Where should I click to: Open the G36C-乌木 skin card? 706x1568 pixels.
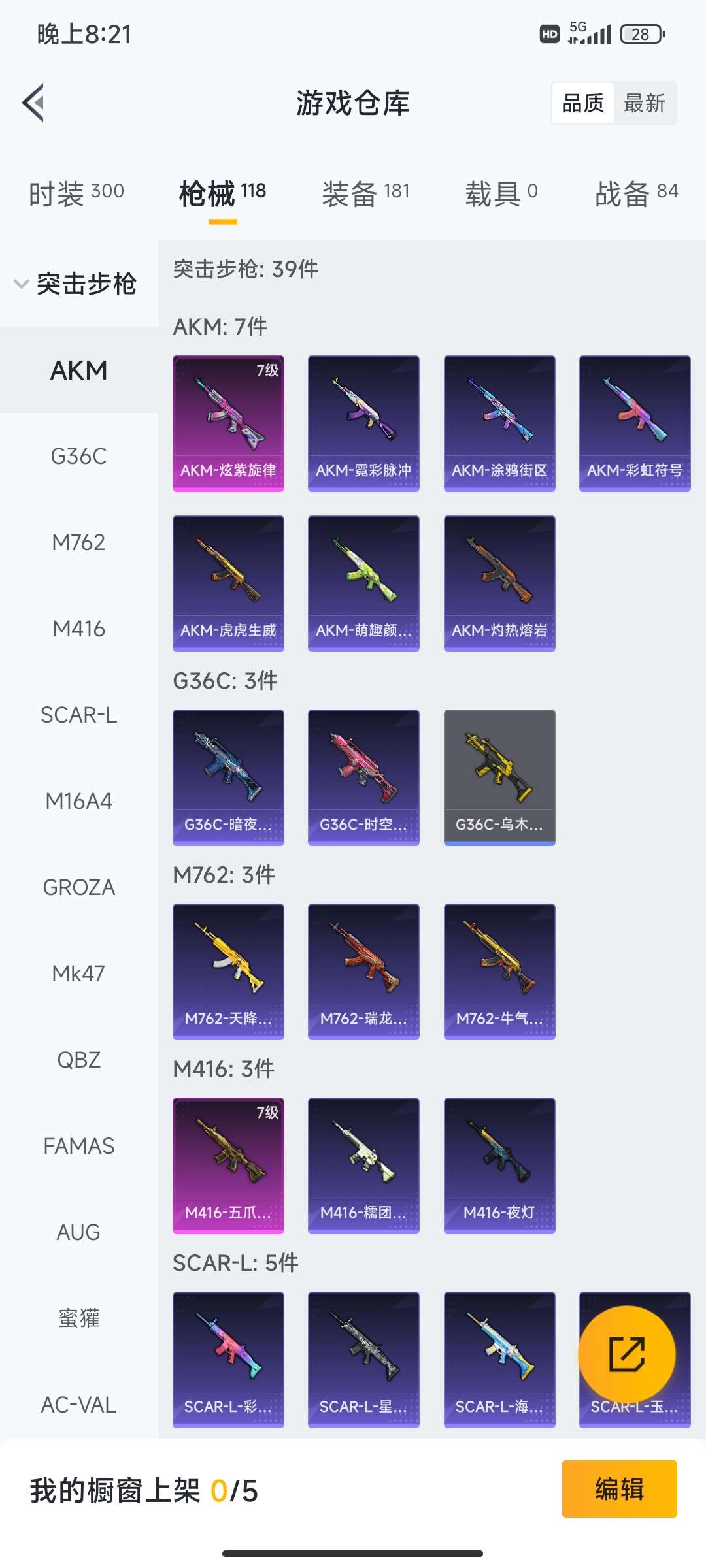coord(499,777)
